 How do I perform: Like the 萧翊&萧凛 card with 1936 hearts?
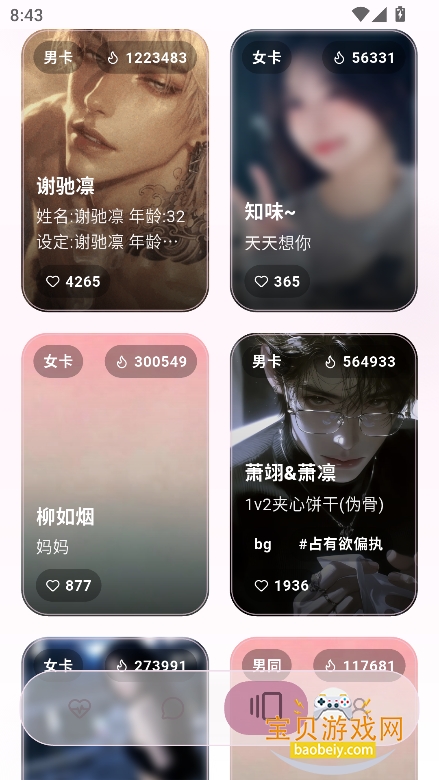pos(281,585)
